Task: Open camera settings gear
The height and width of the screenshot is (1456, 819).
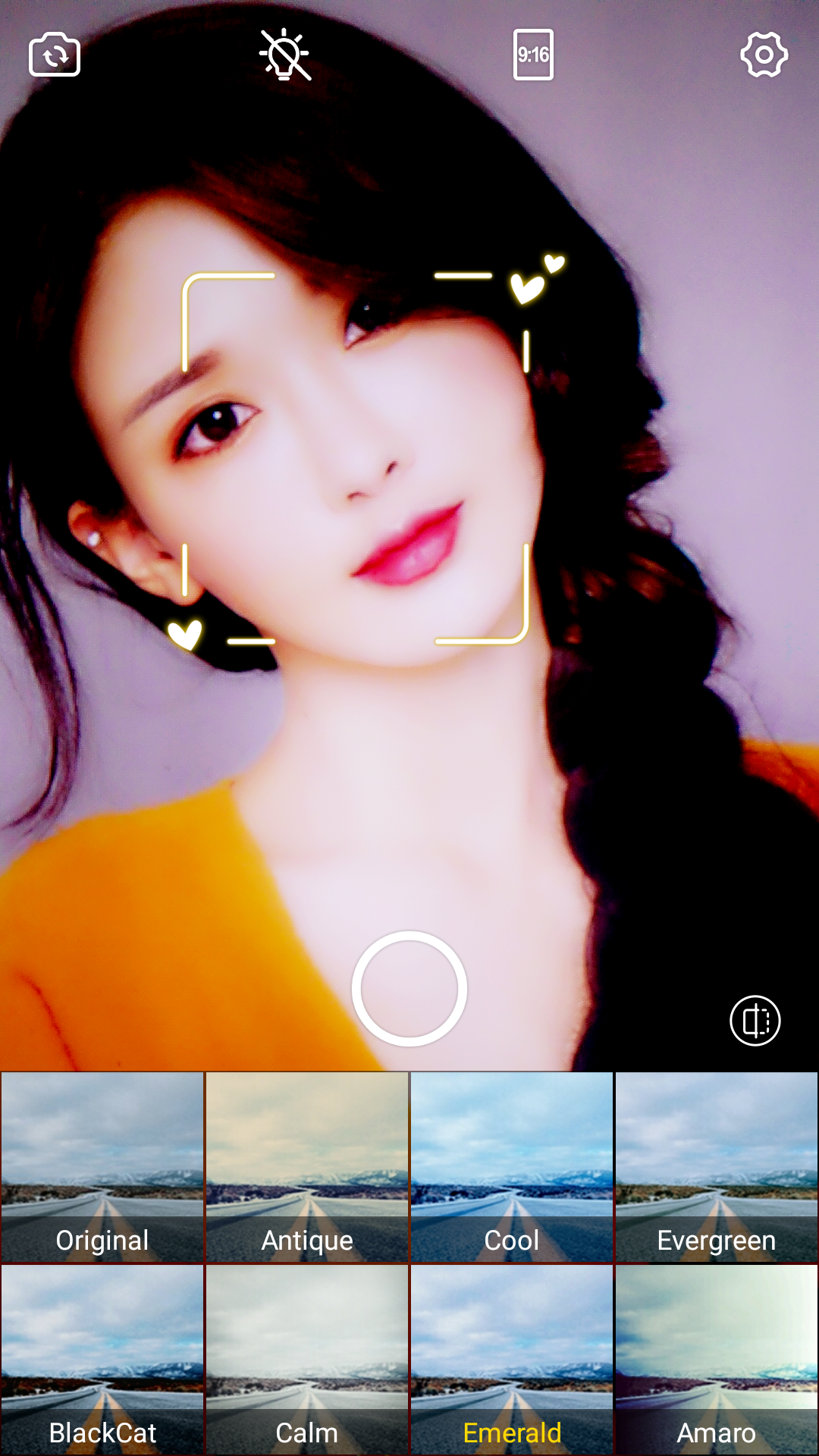Action: (764, 55)
